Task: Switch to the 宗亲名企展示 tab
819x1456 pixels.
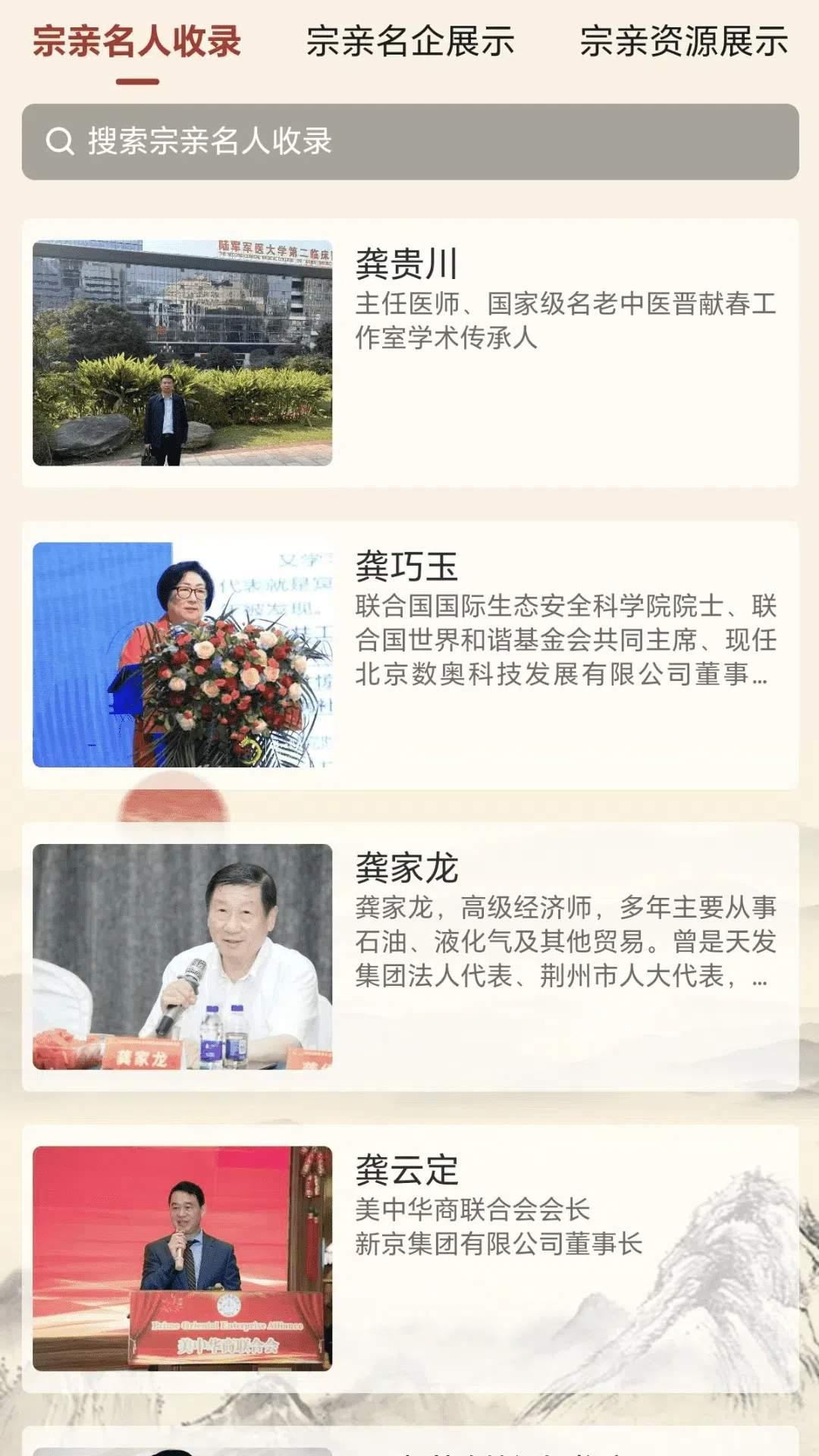Action: tap(410, 41)
